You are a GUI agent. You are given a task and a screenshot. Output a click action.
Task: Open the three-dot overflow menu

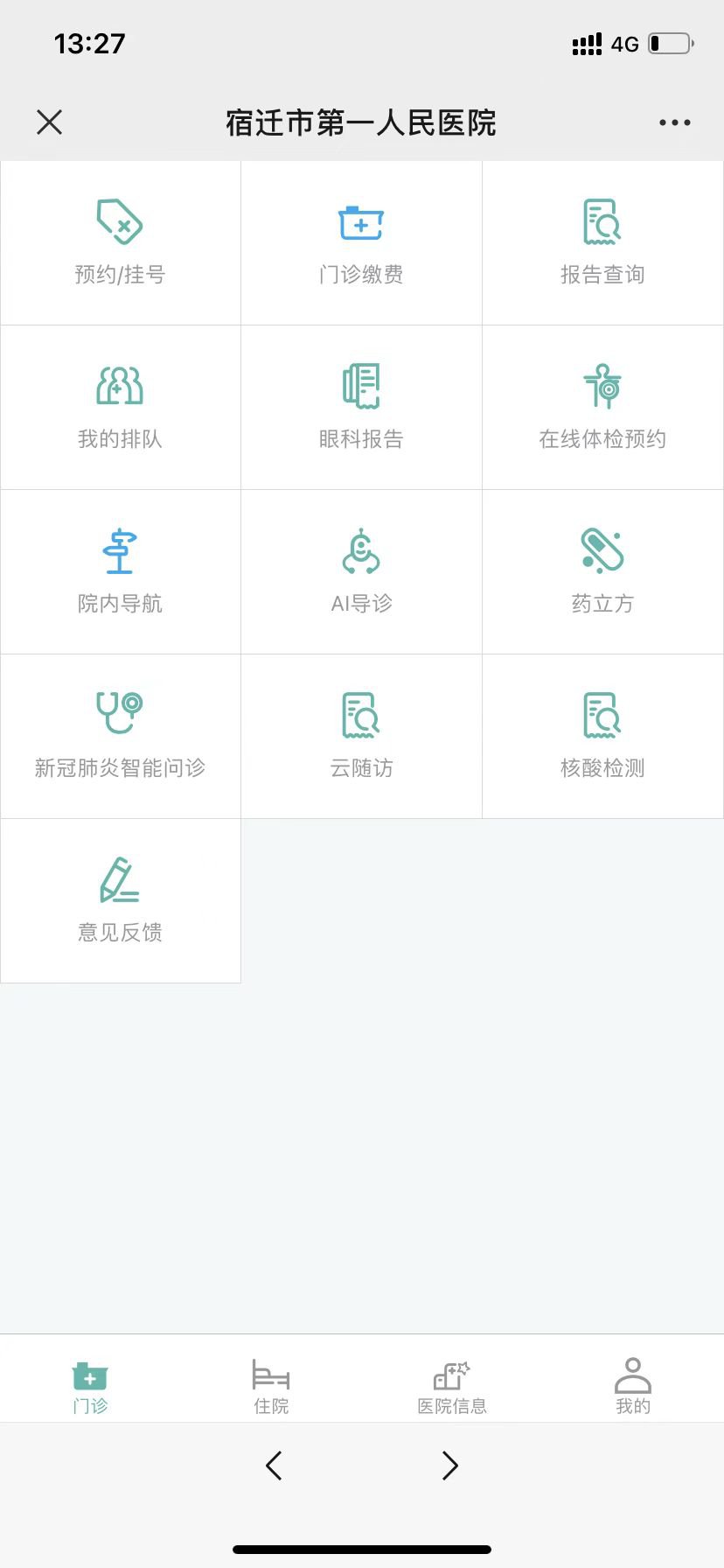(674, 122)
